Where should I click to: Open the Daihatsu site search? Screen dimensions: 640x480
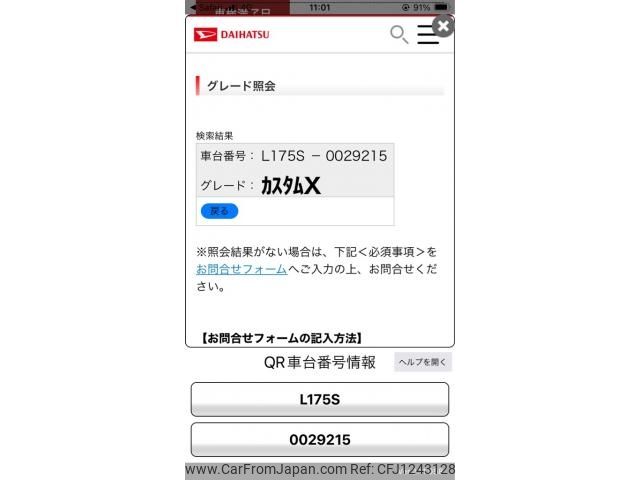(x=398, y=35)
